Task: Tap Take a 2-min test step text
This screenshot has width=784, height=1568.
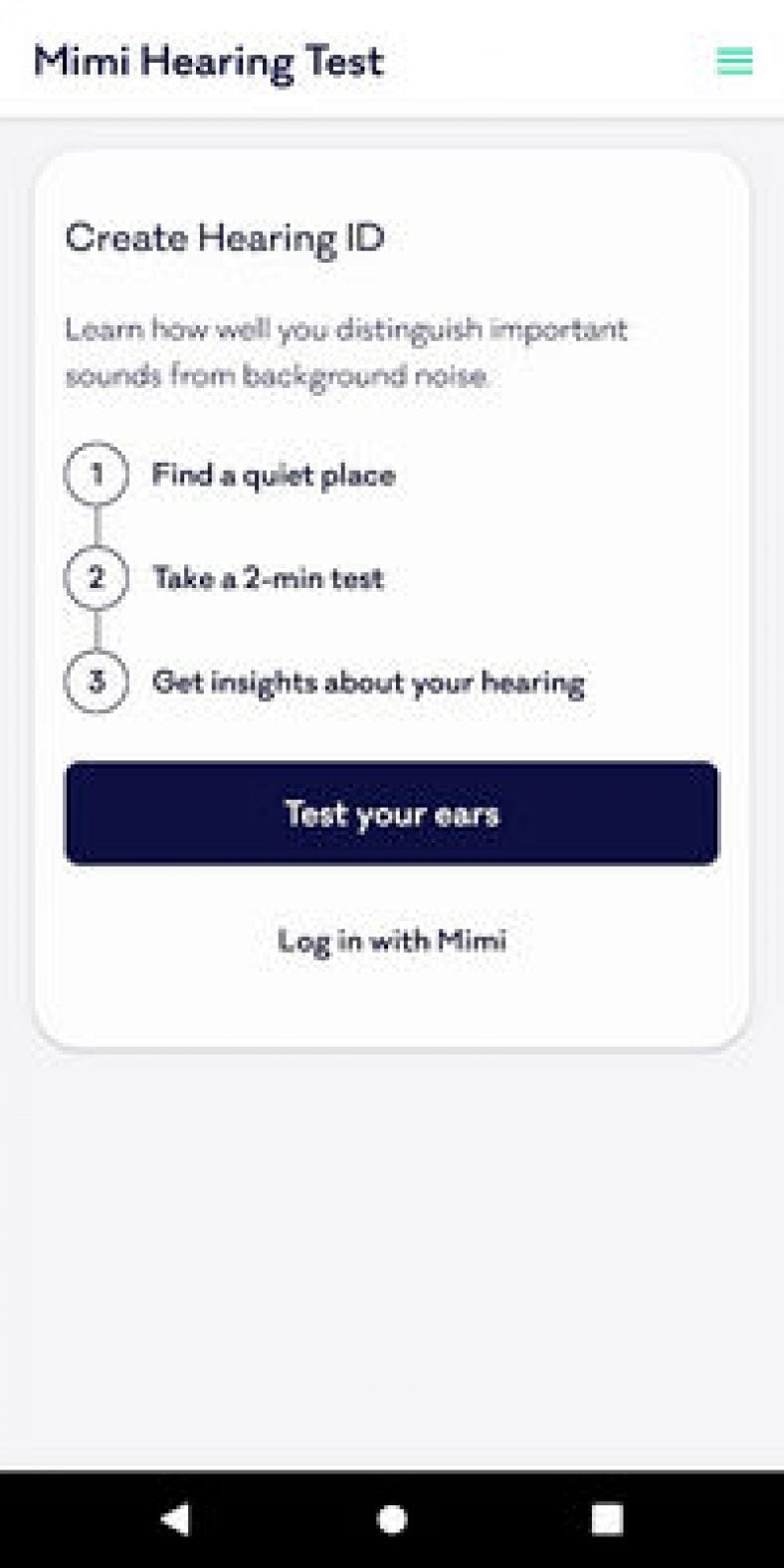Action: point(267,579)
